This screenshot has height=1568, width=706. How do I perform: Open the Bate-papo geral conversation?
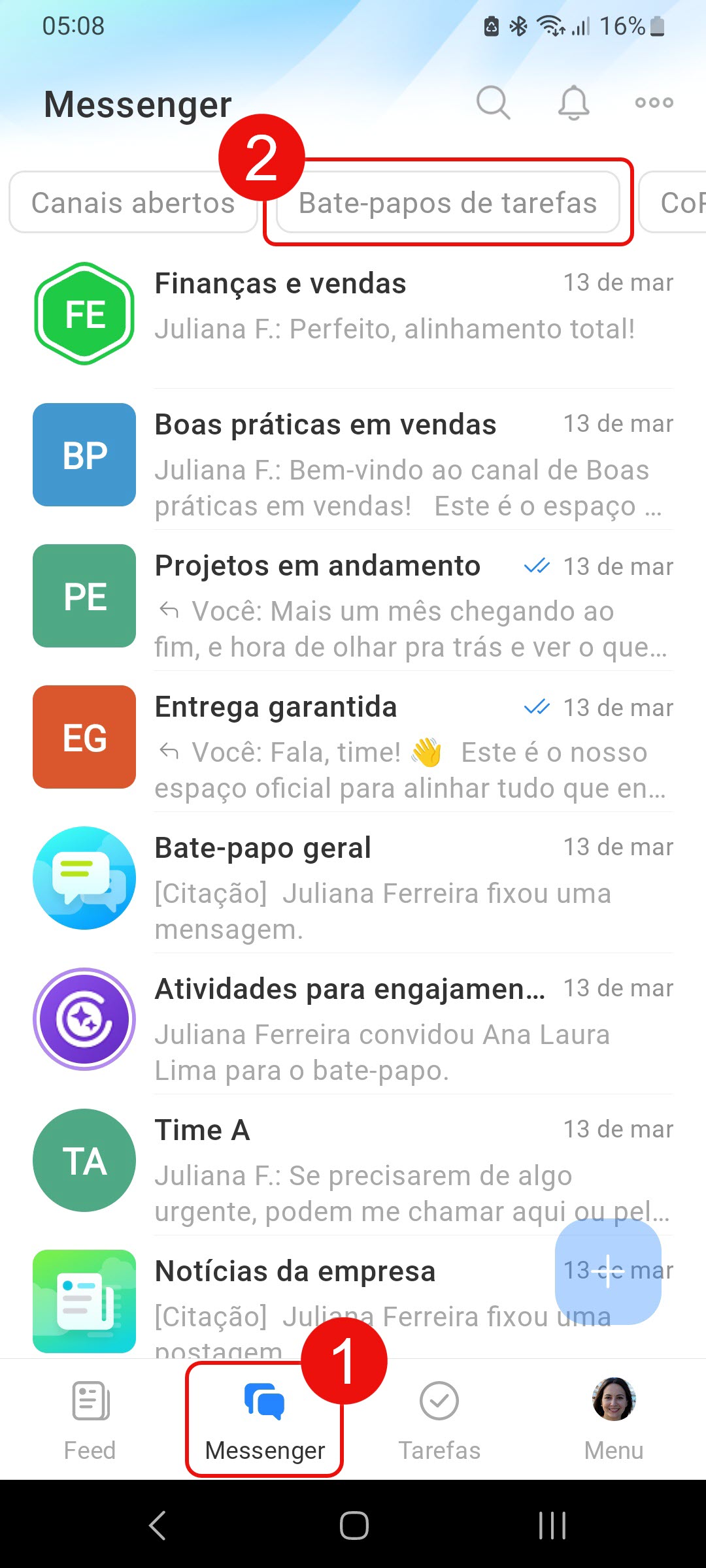[353, 878]
